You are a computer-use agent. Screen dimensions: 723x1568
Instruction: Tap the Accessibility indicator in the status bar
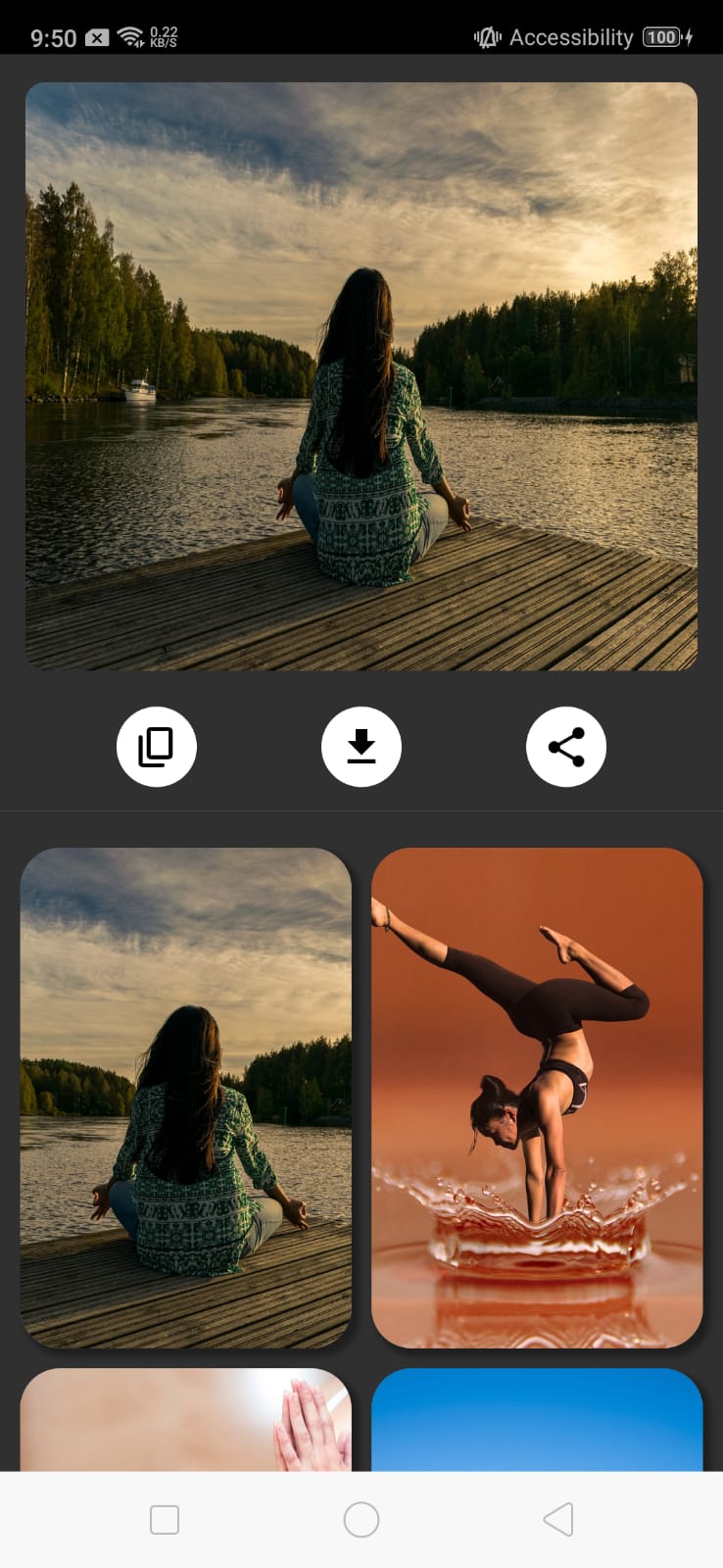coord(570,37)
